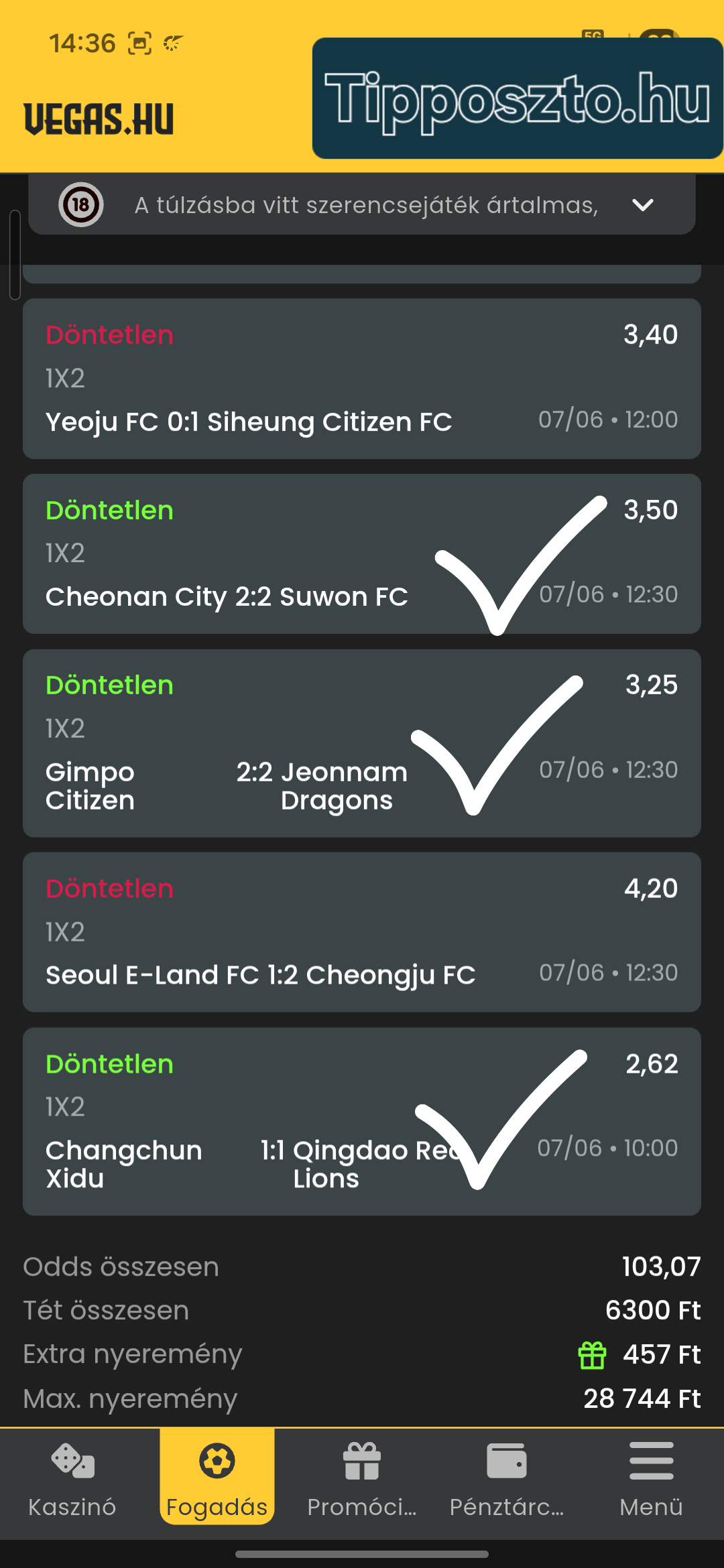The width and height of the screenshot is (724, 1568).
Task: Expand the responsible gambling warning banner
Action: (x=642, y=205)
